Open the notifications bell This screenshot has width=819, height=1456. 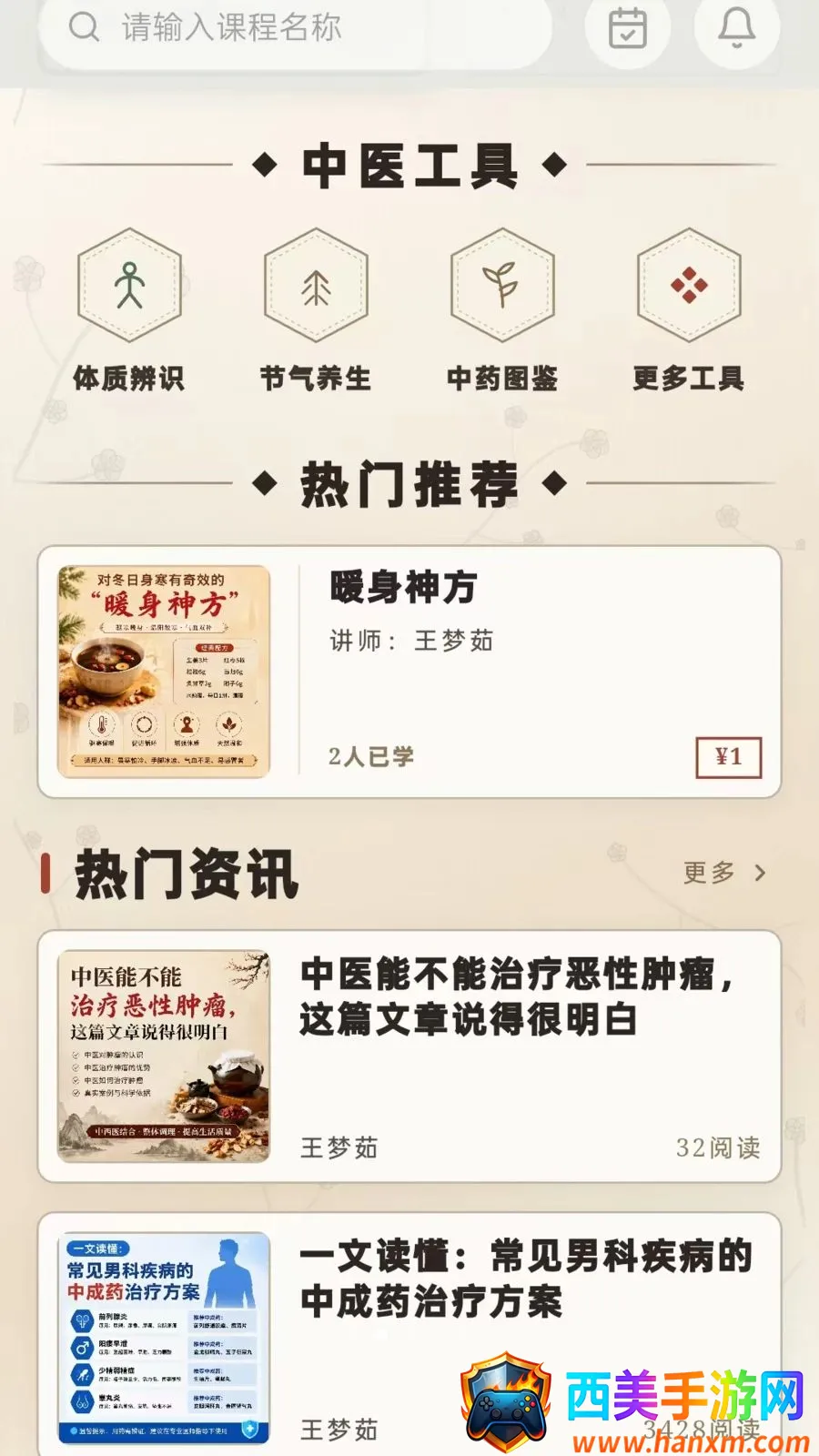[737, 27]
